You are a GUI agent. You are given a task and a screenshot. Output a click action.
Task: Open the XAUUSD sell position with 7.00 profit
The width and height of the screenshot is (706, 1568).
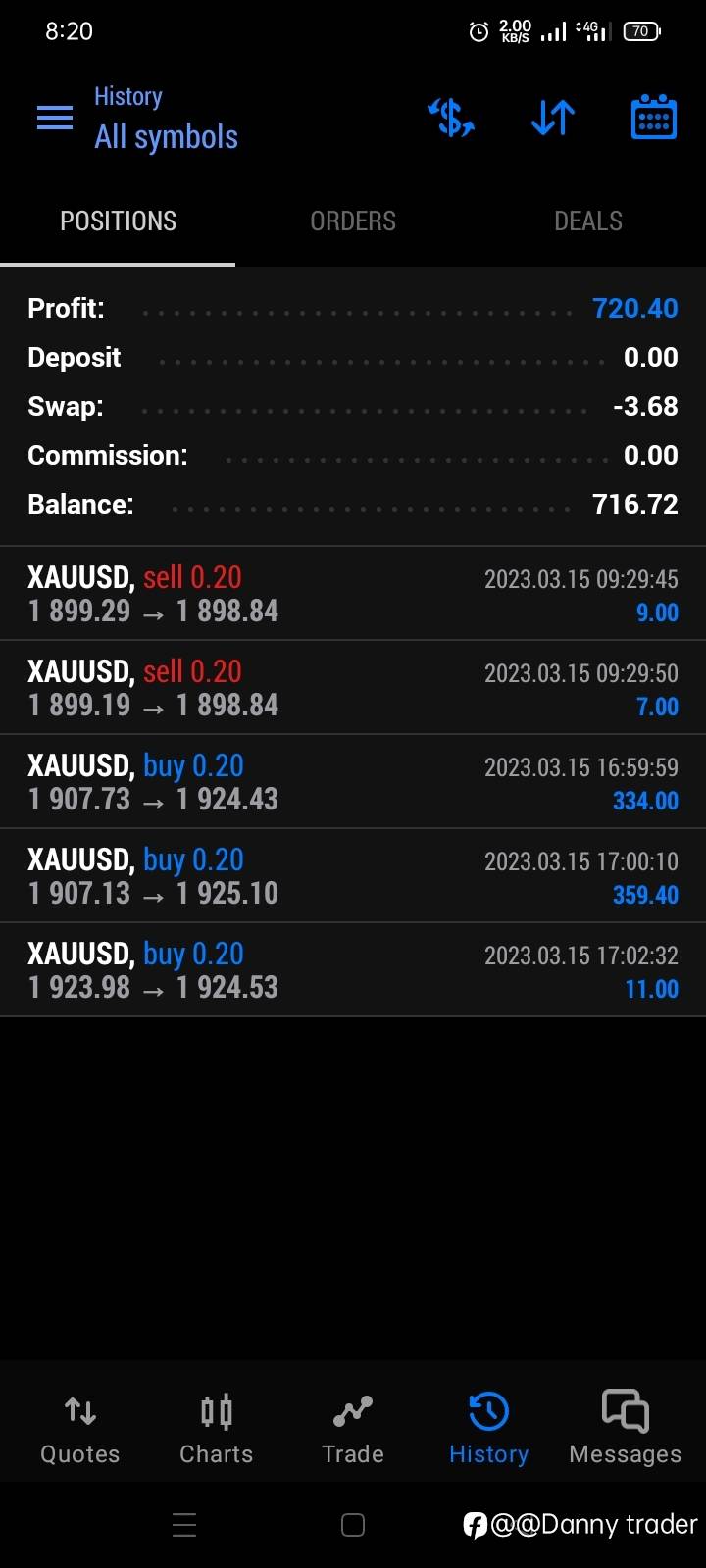tap(353, 688)
